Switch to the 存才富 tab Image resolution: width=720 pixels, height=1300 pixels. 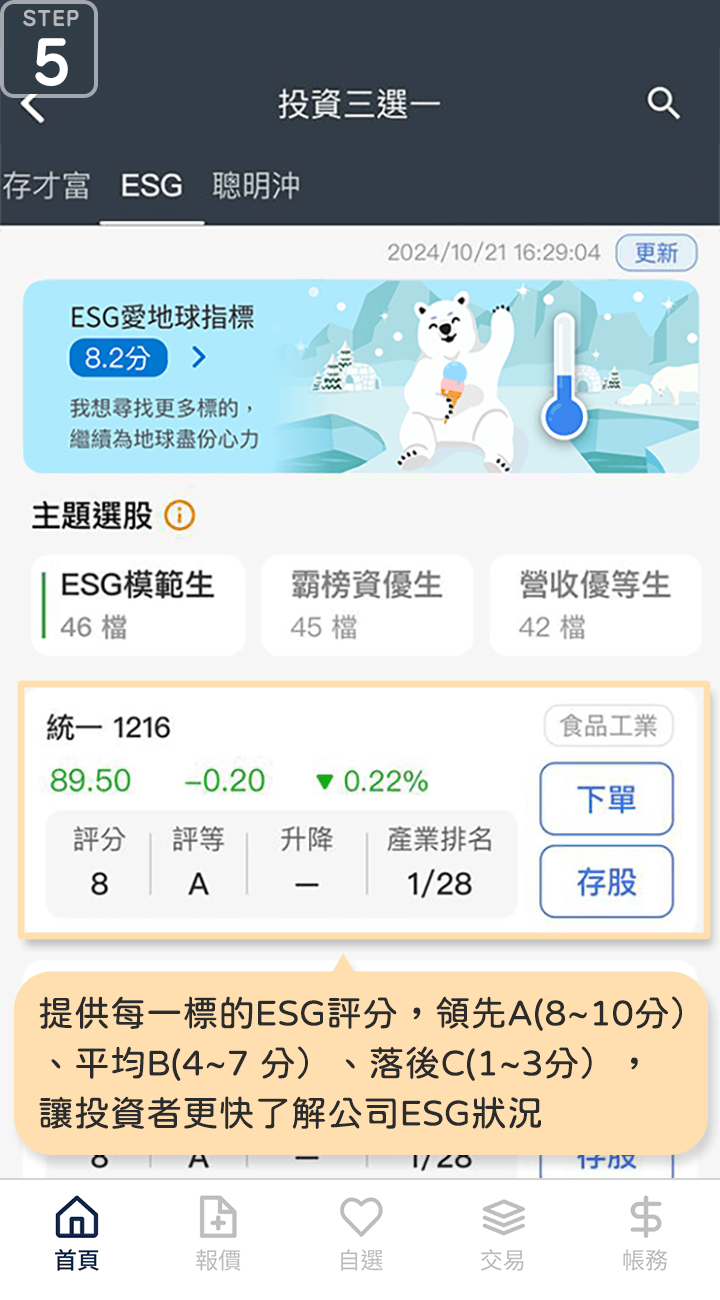tap(46, 186)
